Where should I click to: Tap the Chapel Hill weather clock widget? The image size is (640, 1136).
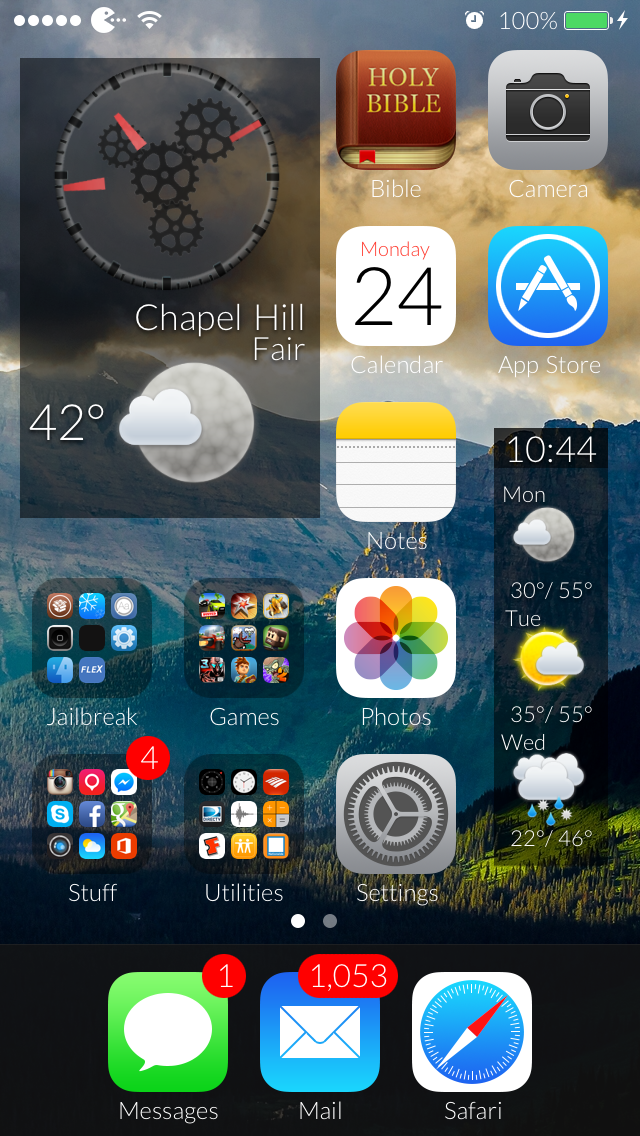point(170,288)
